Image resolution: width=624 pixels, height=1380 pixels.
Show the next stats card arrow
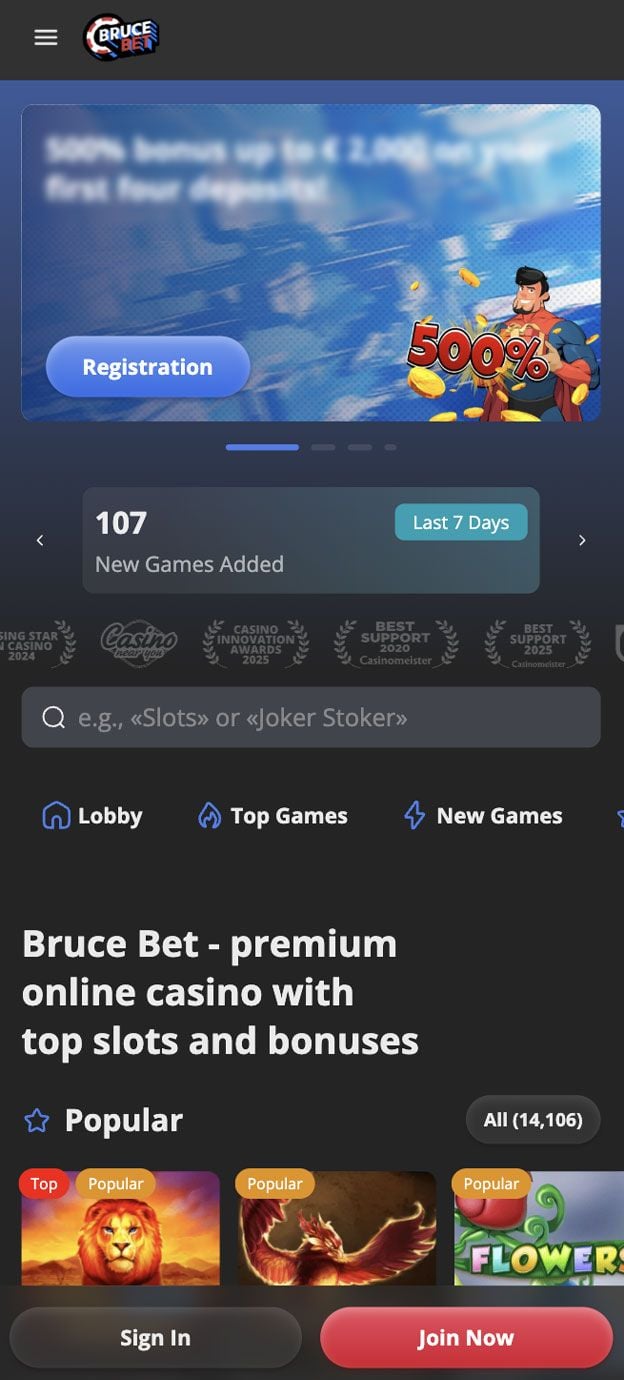click(582, 540)
